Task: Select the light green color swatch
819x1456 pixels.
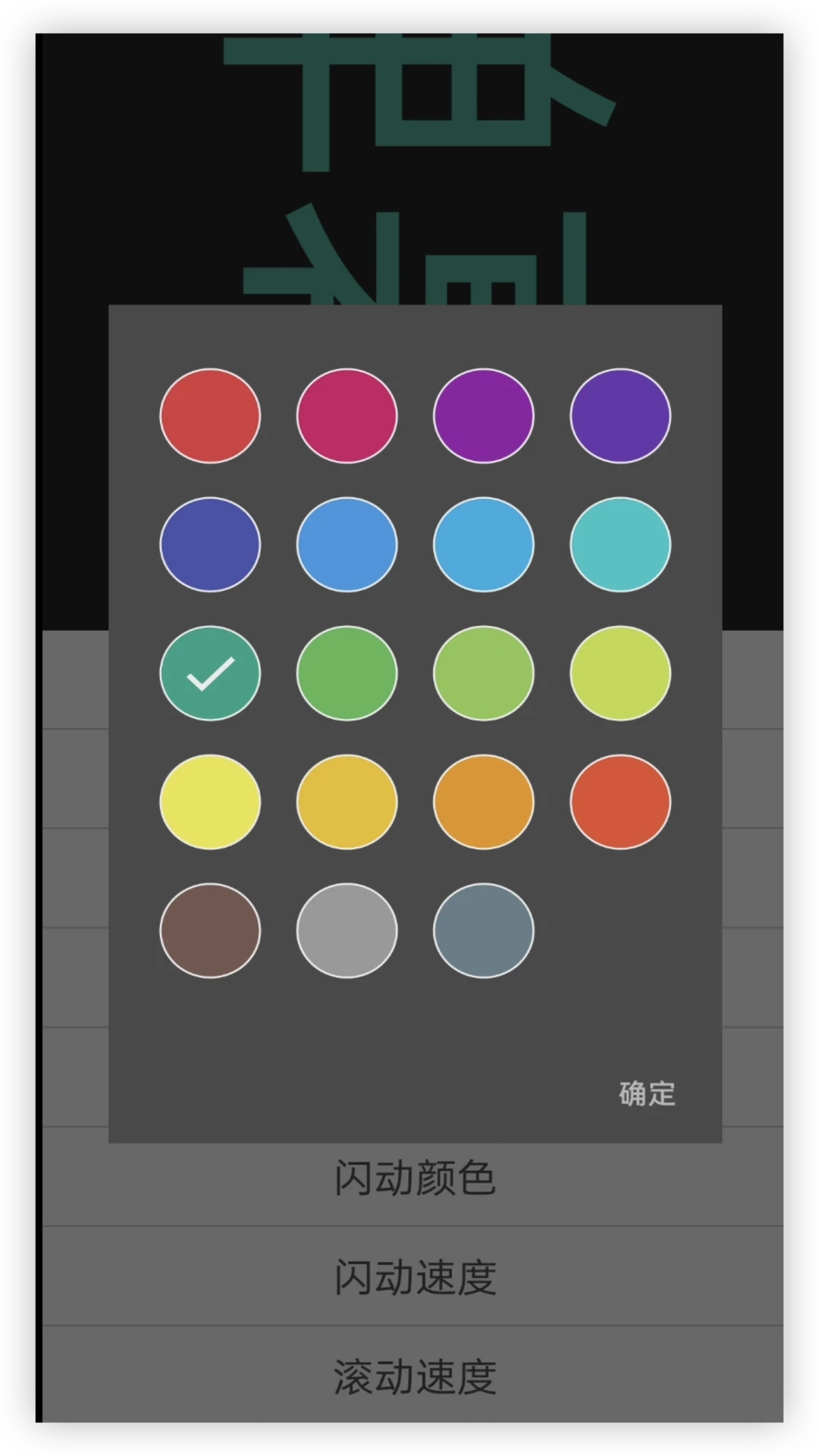Action: 483,673
